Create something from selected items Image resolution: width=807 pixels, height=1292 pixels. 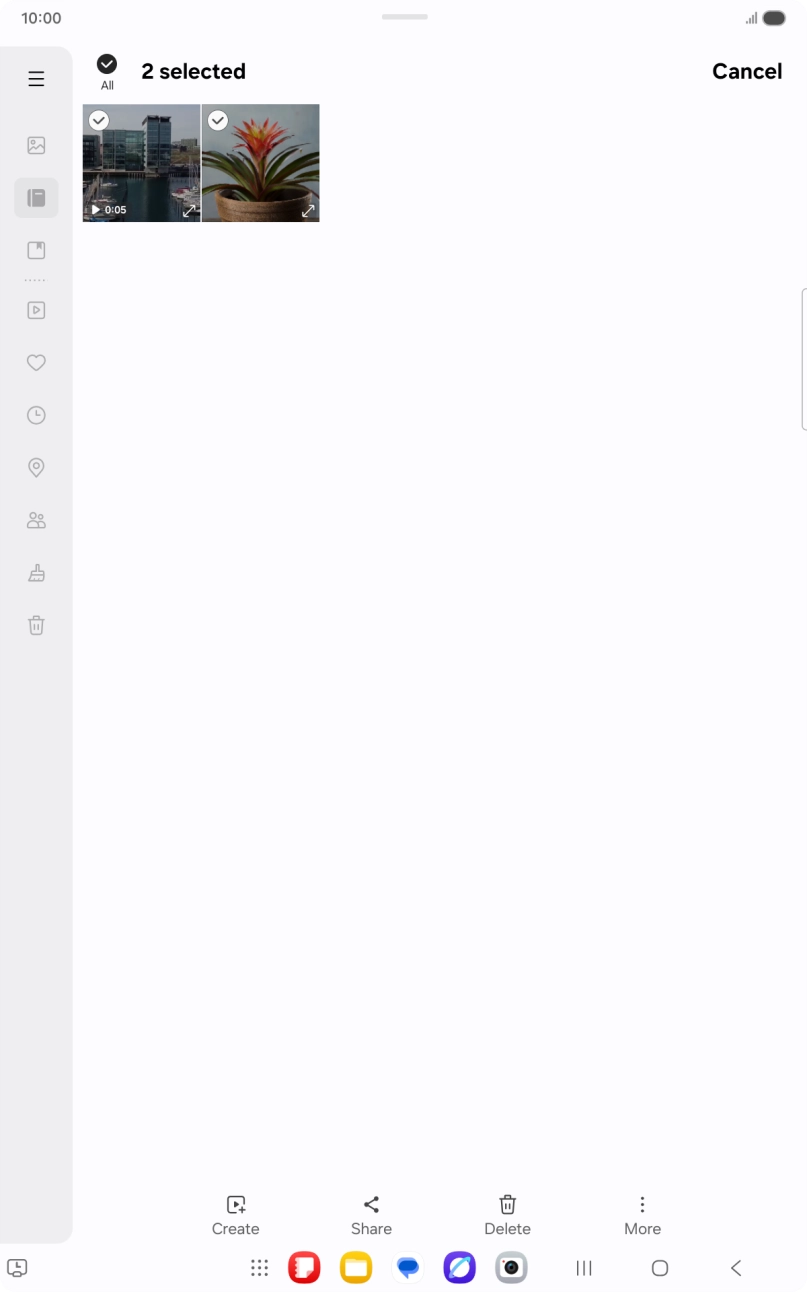click(235, 1215)
